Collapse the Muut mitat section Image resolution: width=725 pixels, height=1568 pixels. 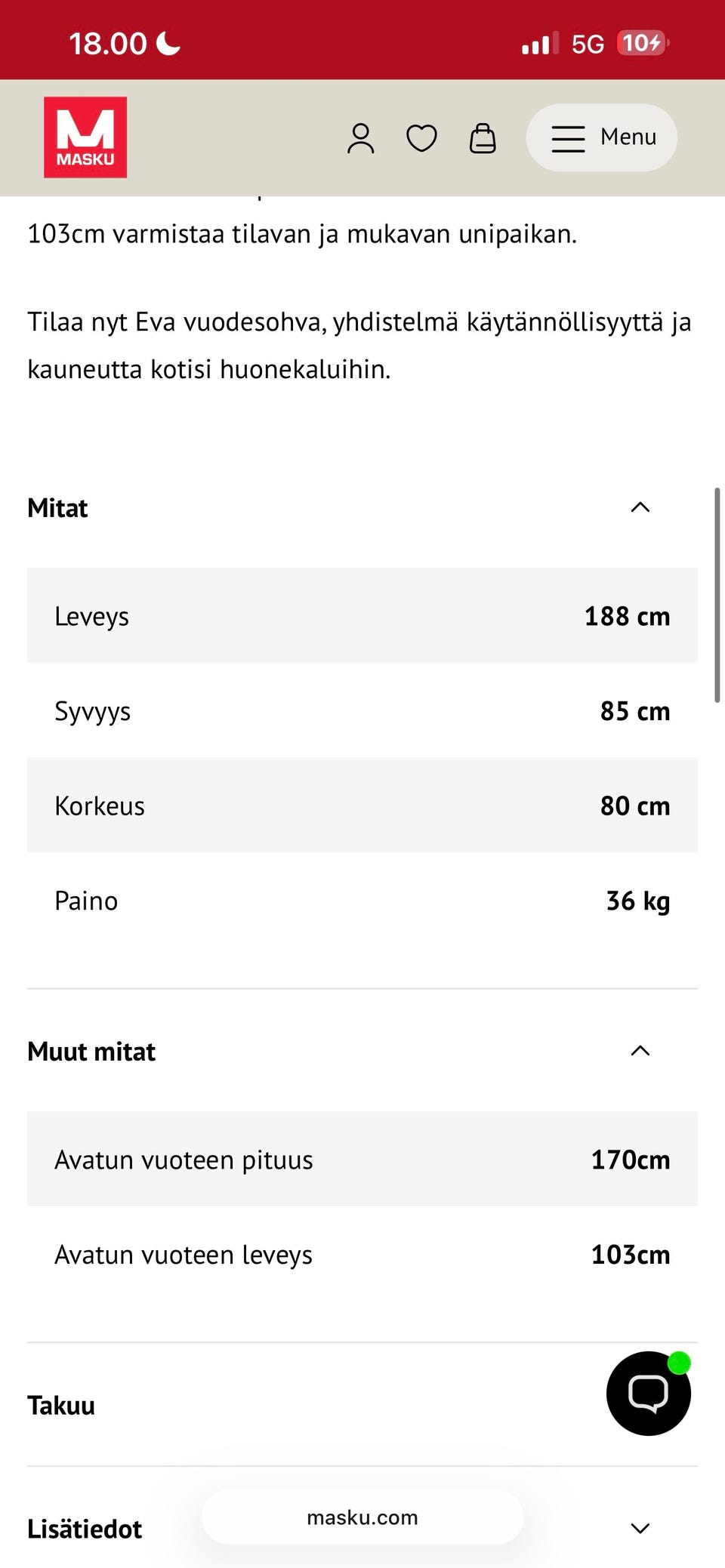(x=640, y=1050)
